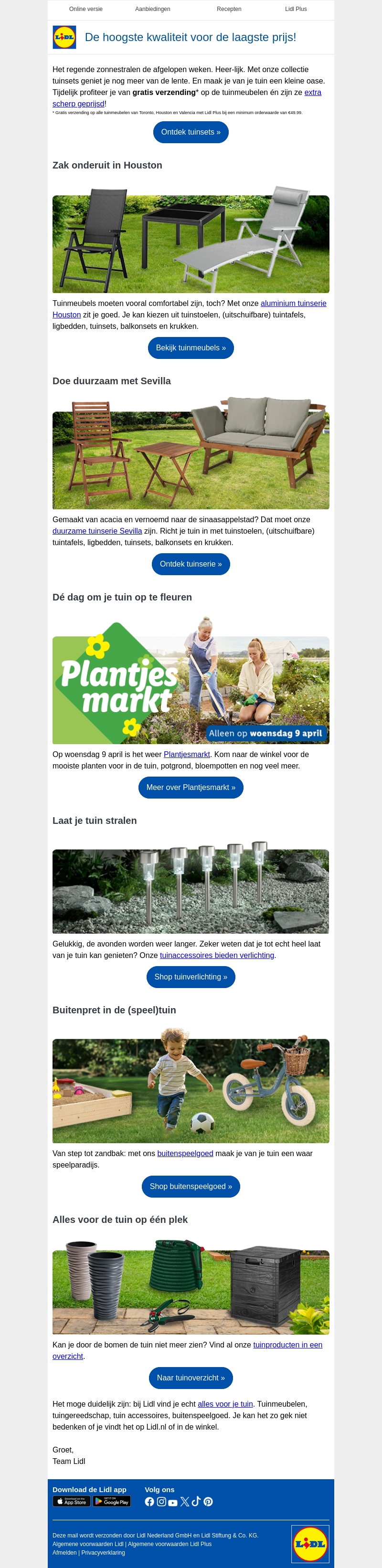Open the buitenspeelgoed text link

(185, 1153)
